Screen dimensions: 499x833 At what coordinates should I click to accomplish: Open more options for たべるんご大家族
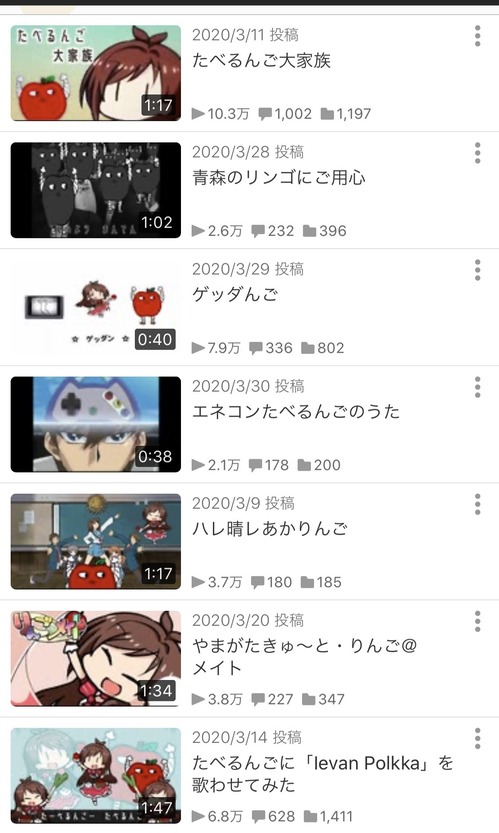tap(477, 36)
